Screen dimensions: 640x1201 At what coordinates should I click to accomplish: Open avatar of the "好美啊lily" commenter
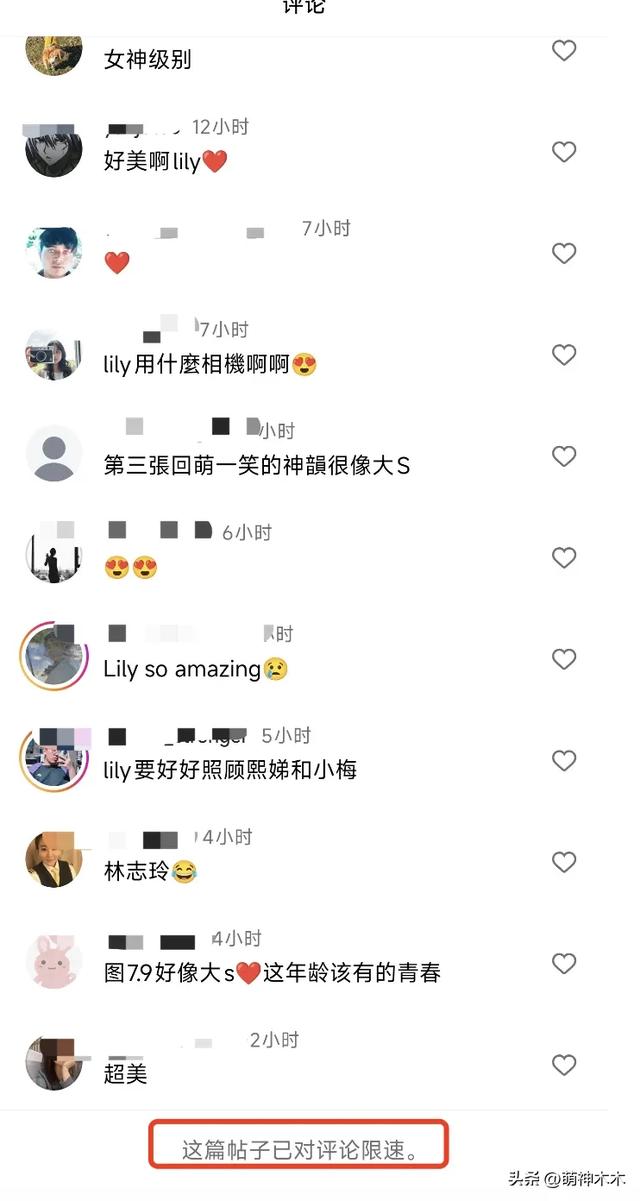click(x=54, y=152)
